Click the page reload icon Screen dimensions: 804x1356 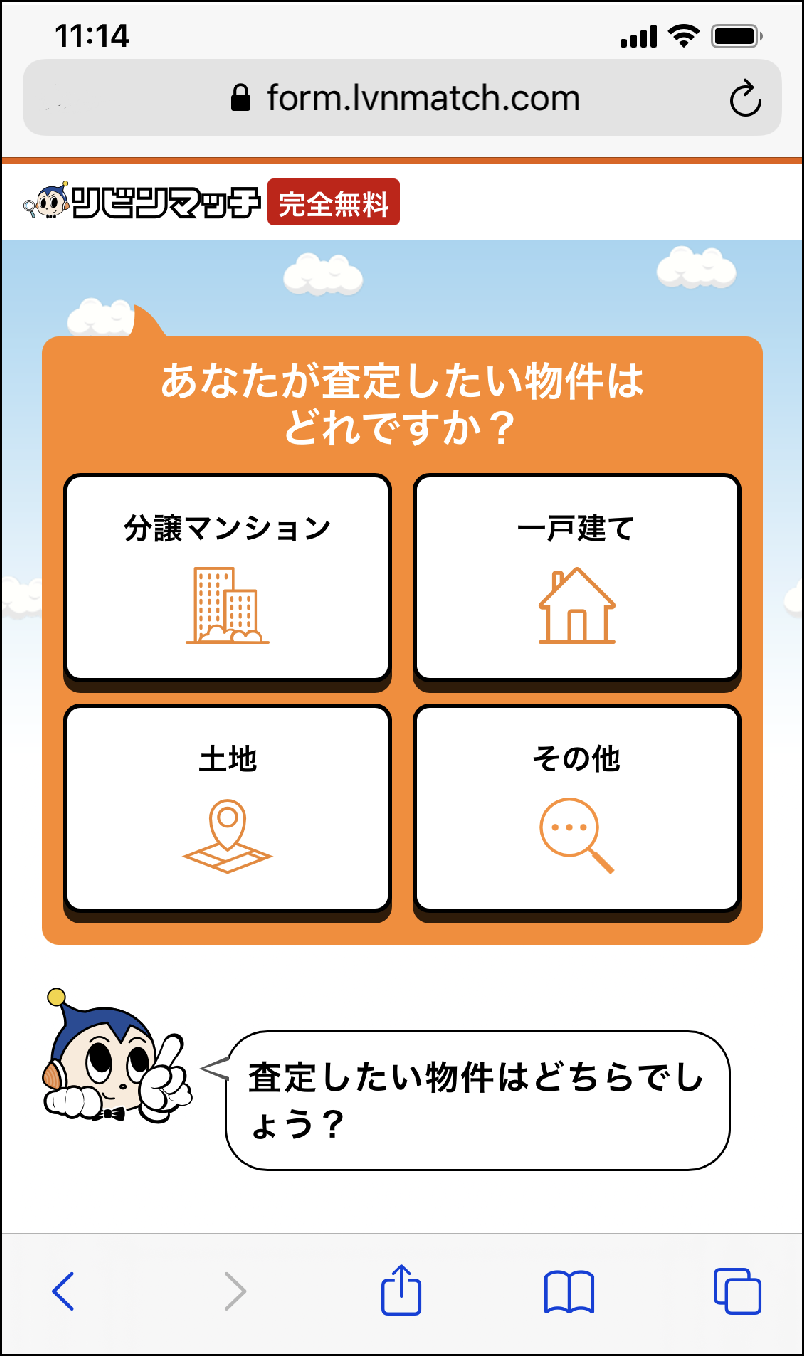tap(745, 97)
